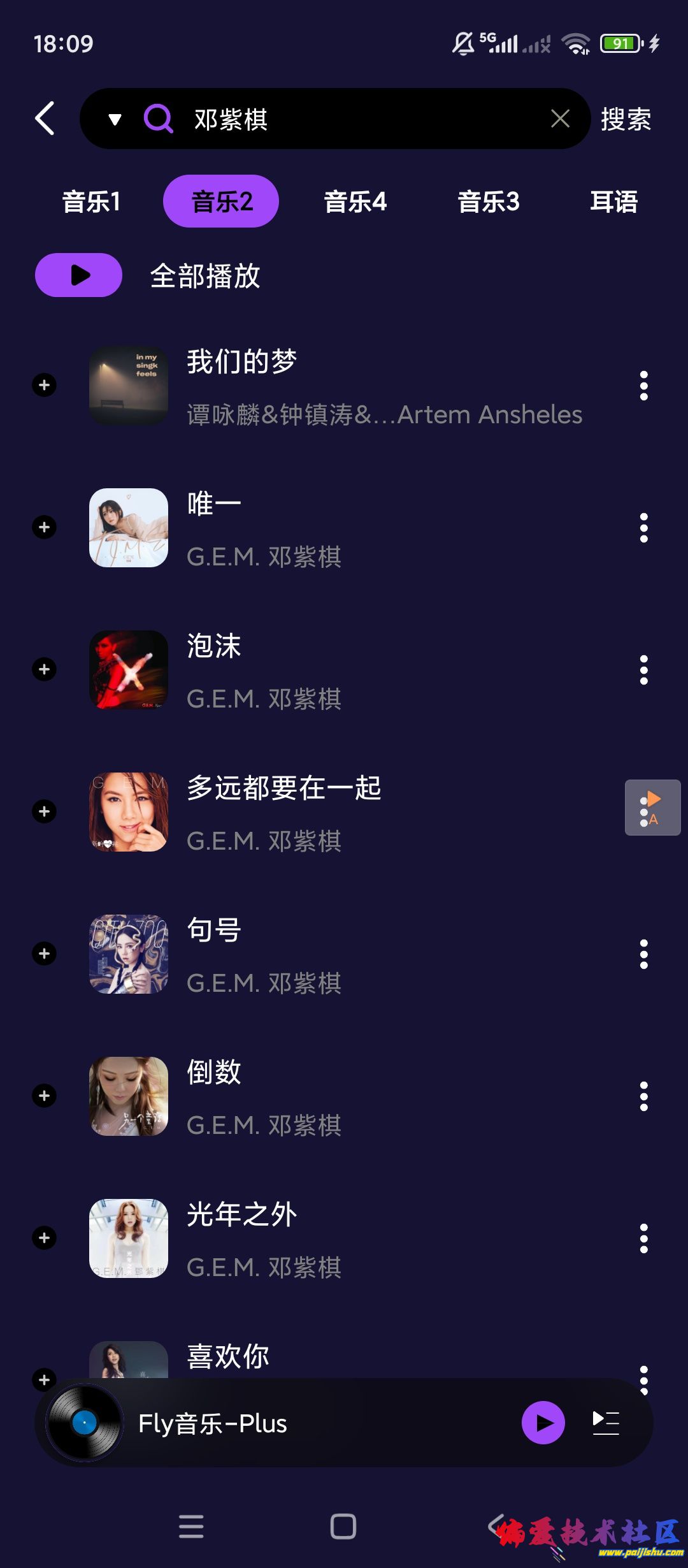Go to the system home screen

343,1527
